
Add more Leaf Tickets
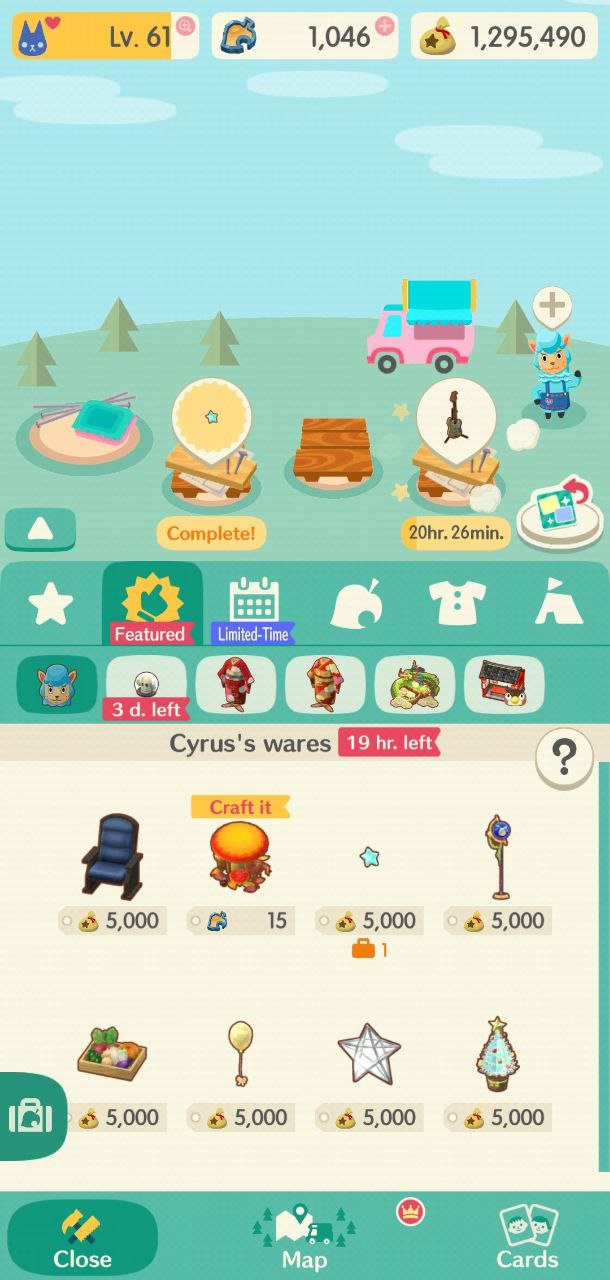(x=385, y=25)
